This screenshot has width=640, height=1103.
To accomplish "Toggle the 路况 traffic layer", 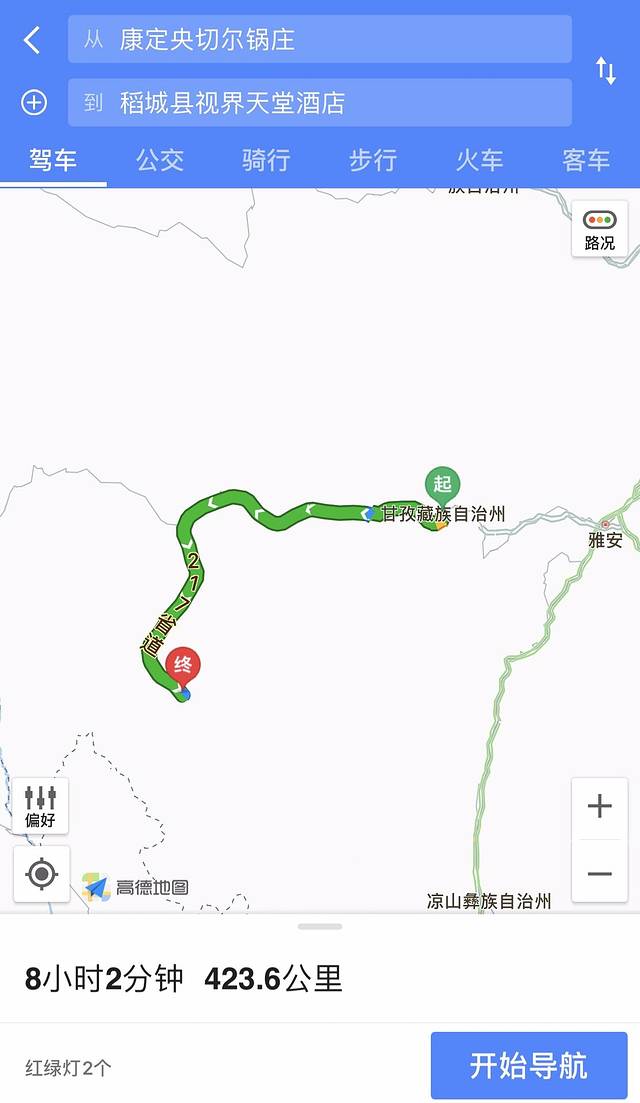I will pos(600,229).
